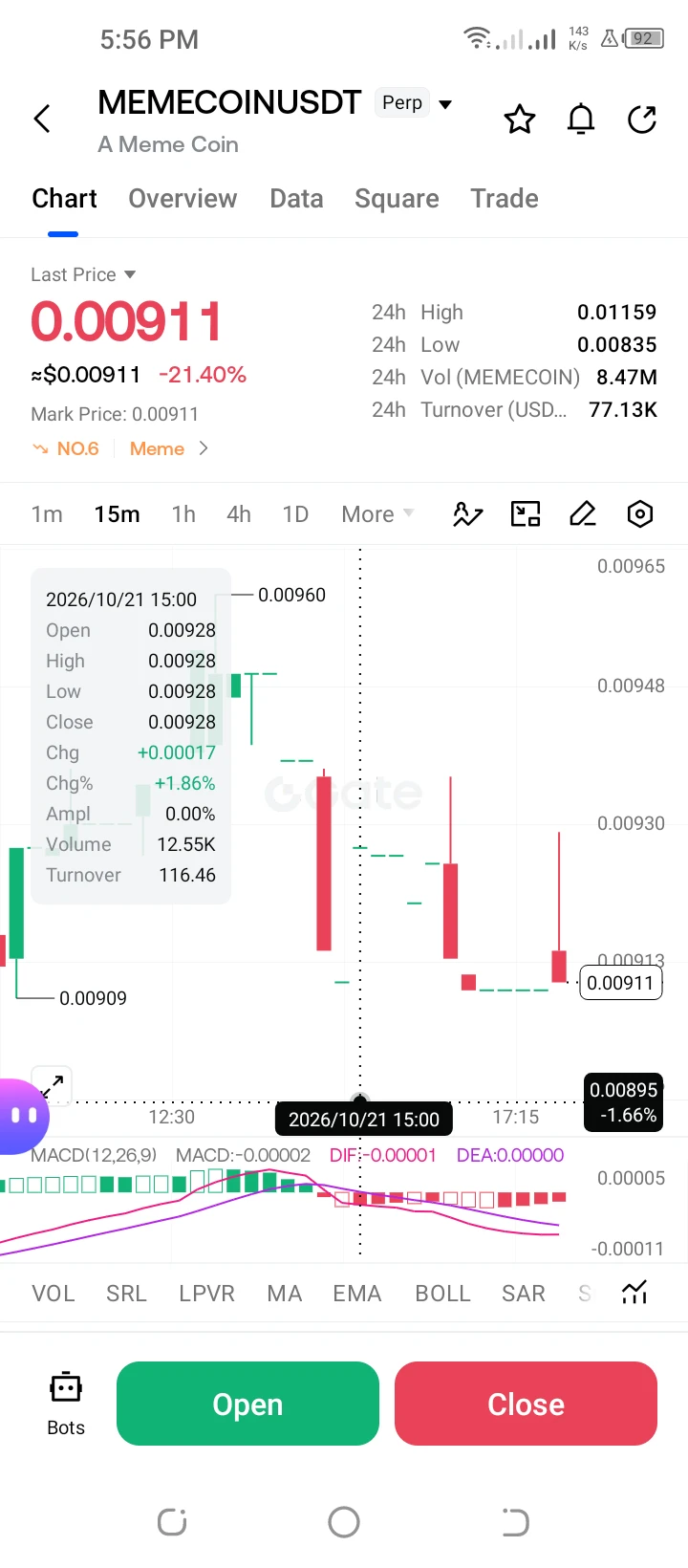
Task: Add MEMECOINUSDT to favorites with the star
Action: click(520, 120)
